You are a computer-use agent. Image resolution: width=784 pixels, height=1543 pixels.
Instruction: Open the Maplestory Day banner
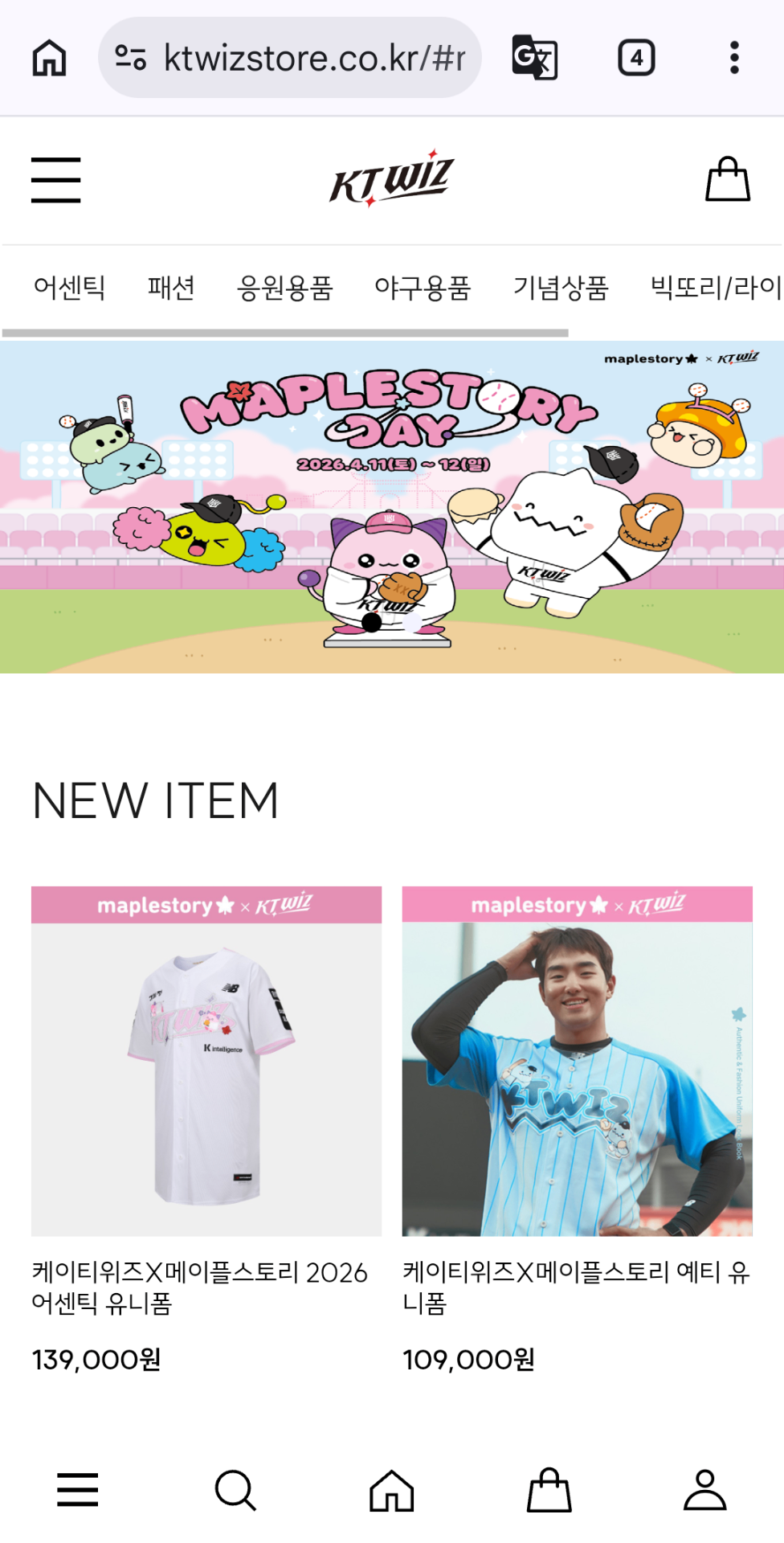(392, 506)
